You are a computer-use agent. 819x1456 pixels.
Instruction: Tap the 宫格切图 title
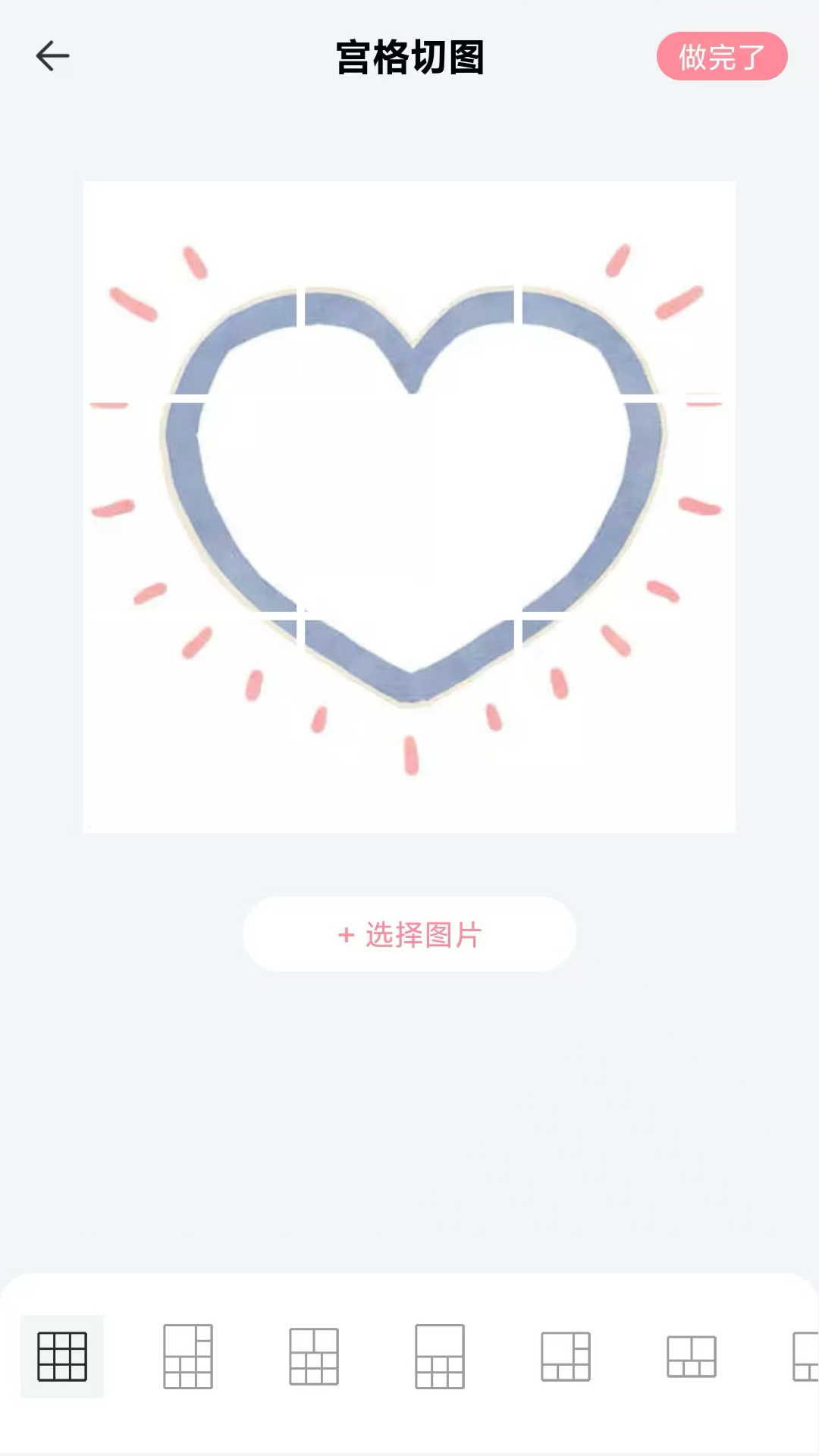pyautogui.click(x=409, y=57)
